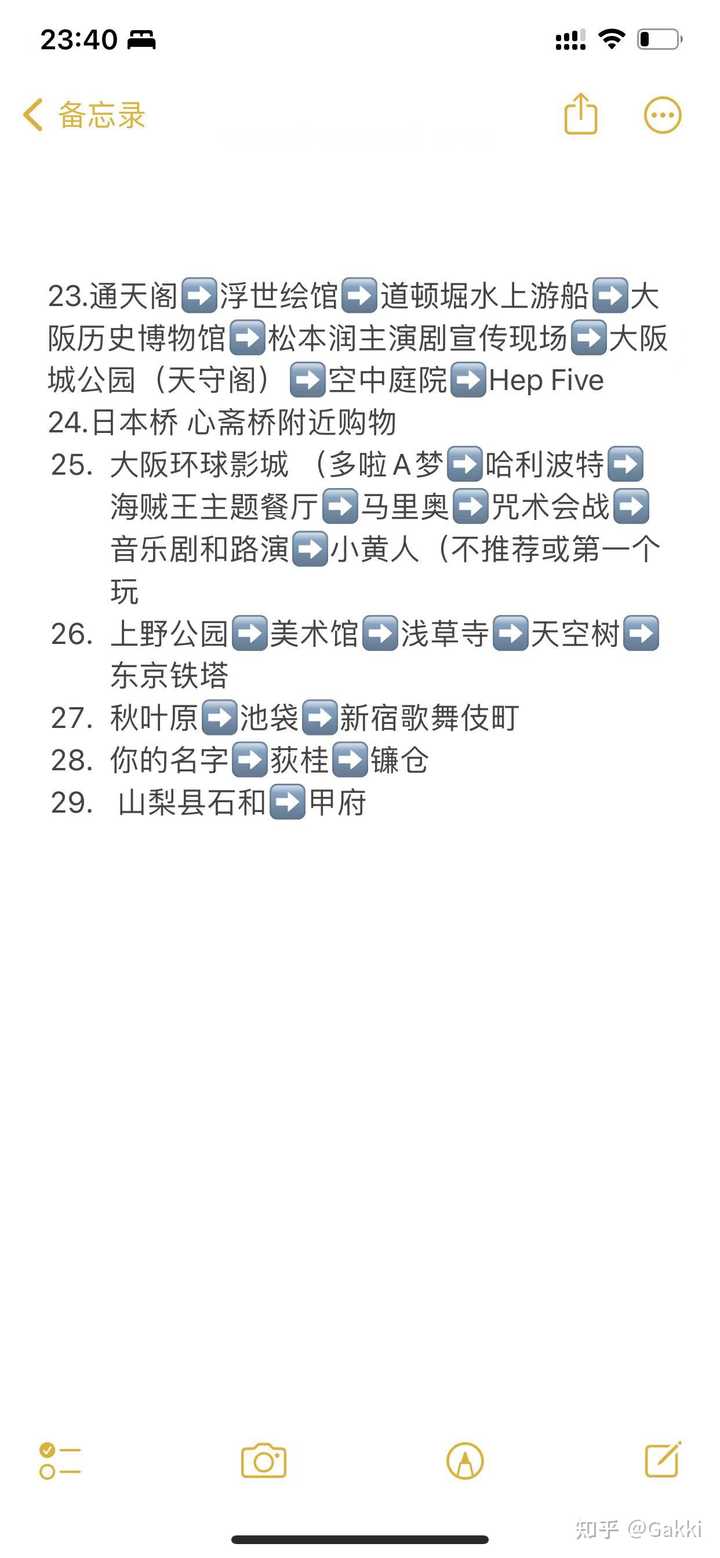The image size is (720, 1558).
Task: Open the markup drawing tool
Action: coord(465,1461)
